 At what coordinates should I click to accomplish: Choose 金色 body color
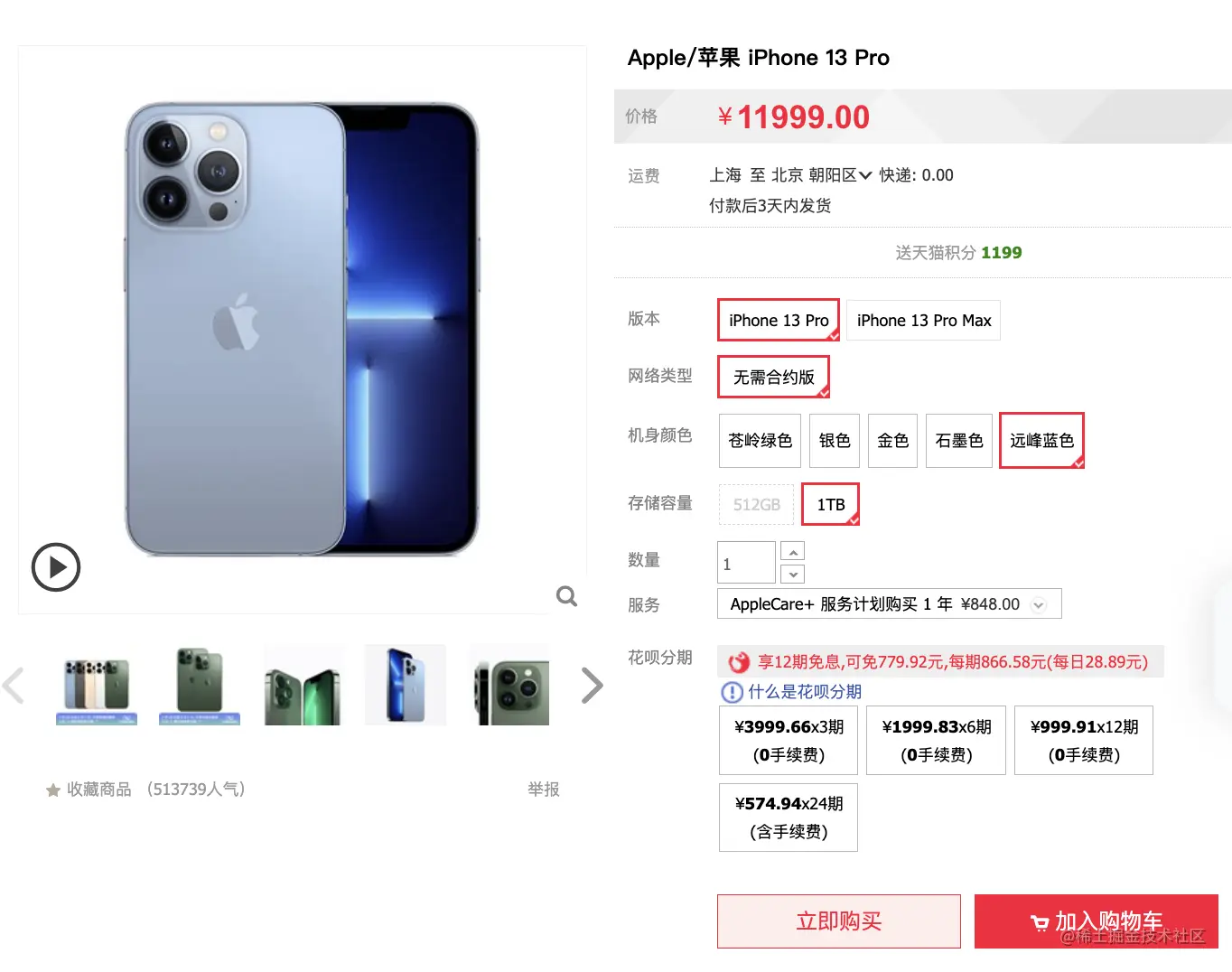[x=892, y=441]
